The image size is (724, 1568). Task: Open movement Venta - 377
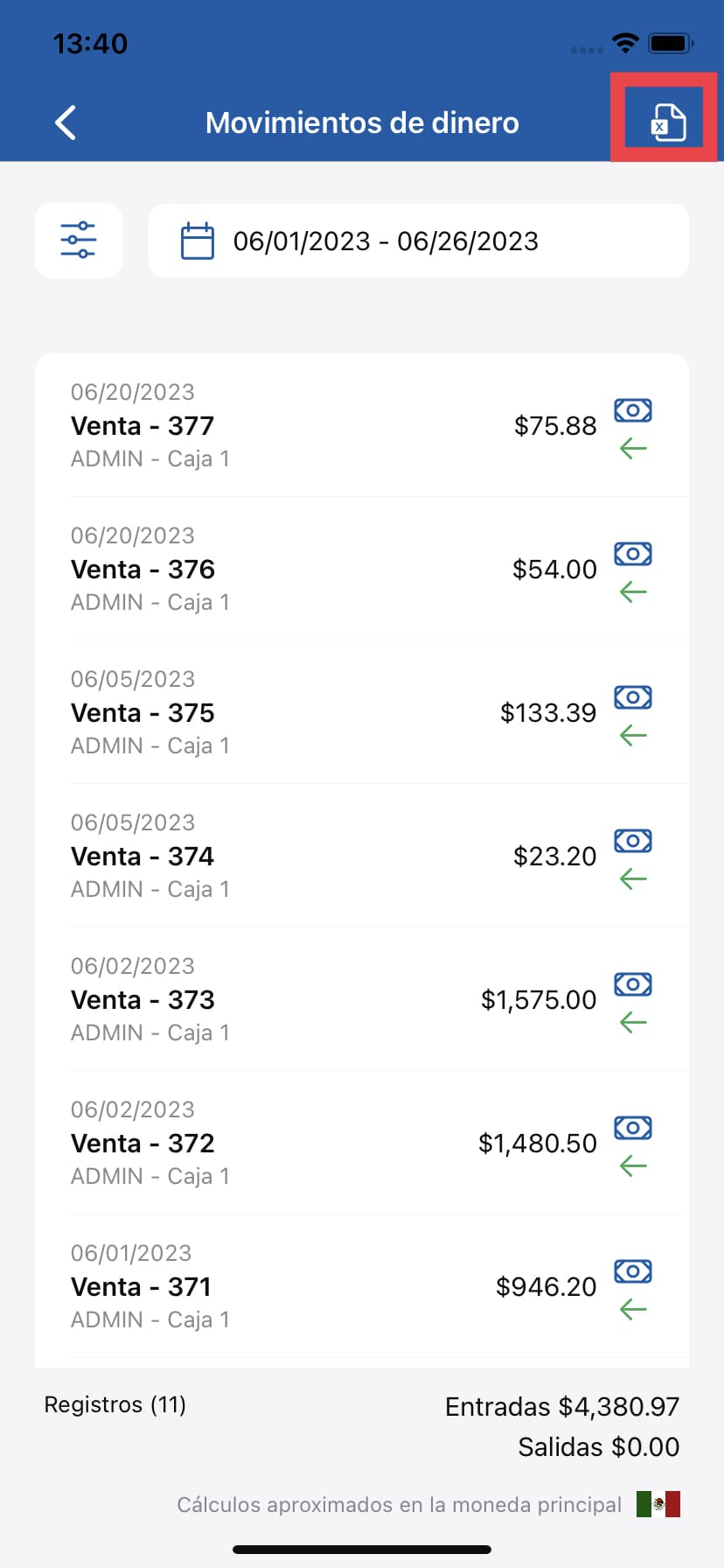point(362,426)
